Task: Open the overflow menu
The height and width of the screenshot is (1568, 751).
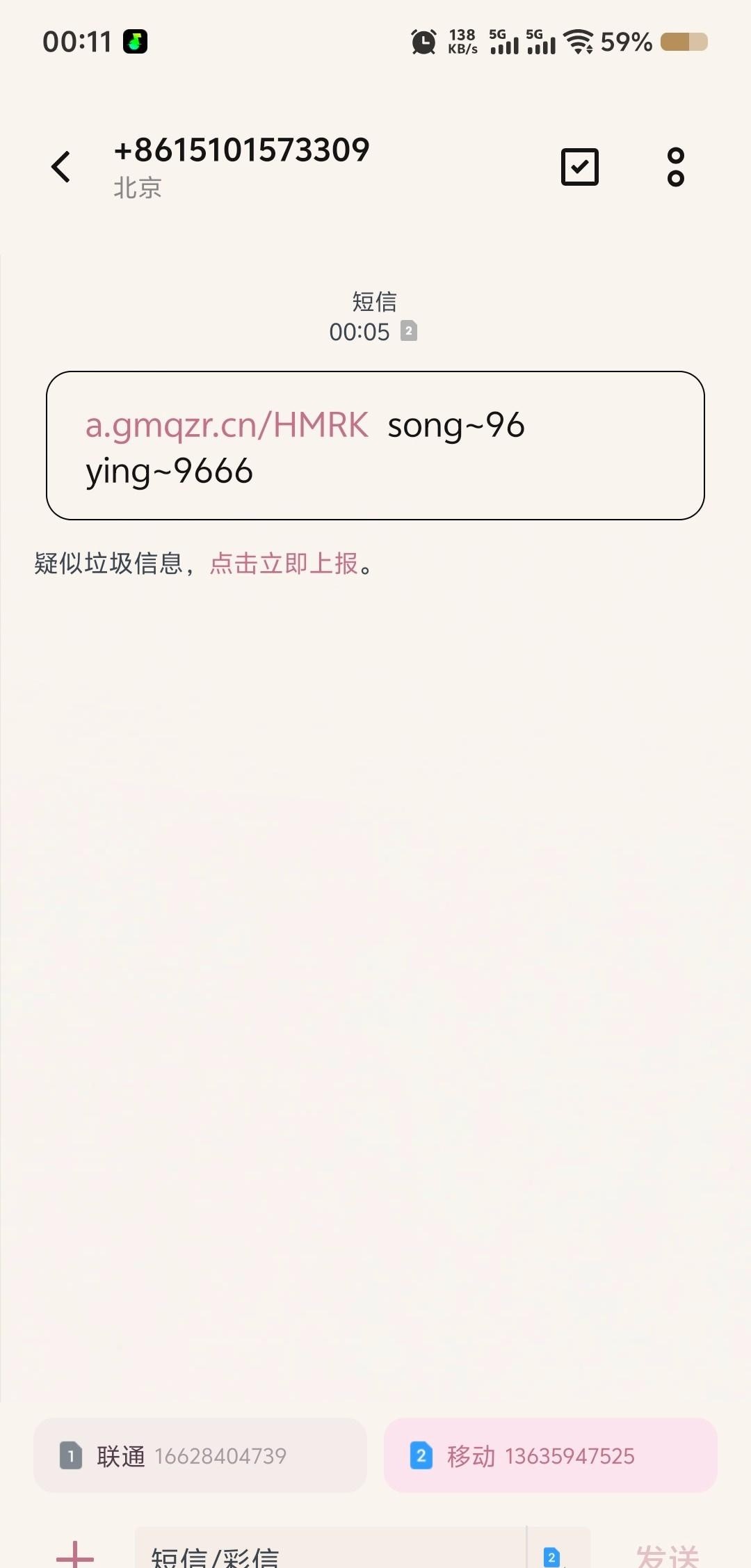Action: (675, 167)
